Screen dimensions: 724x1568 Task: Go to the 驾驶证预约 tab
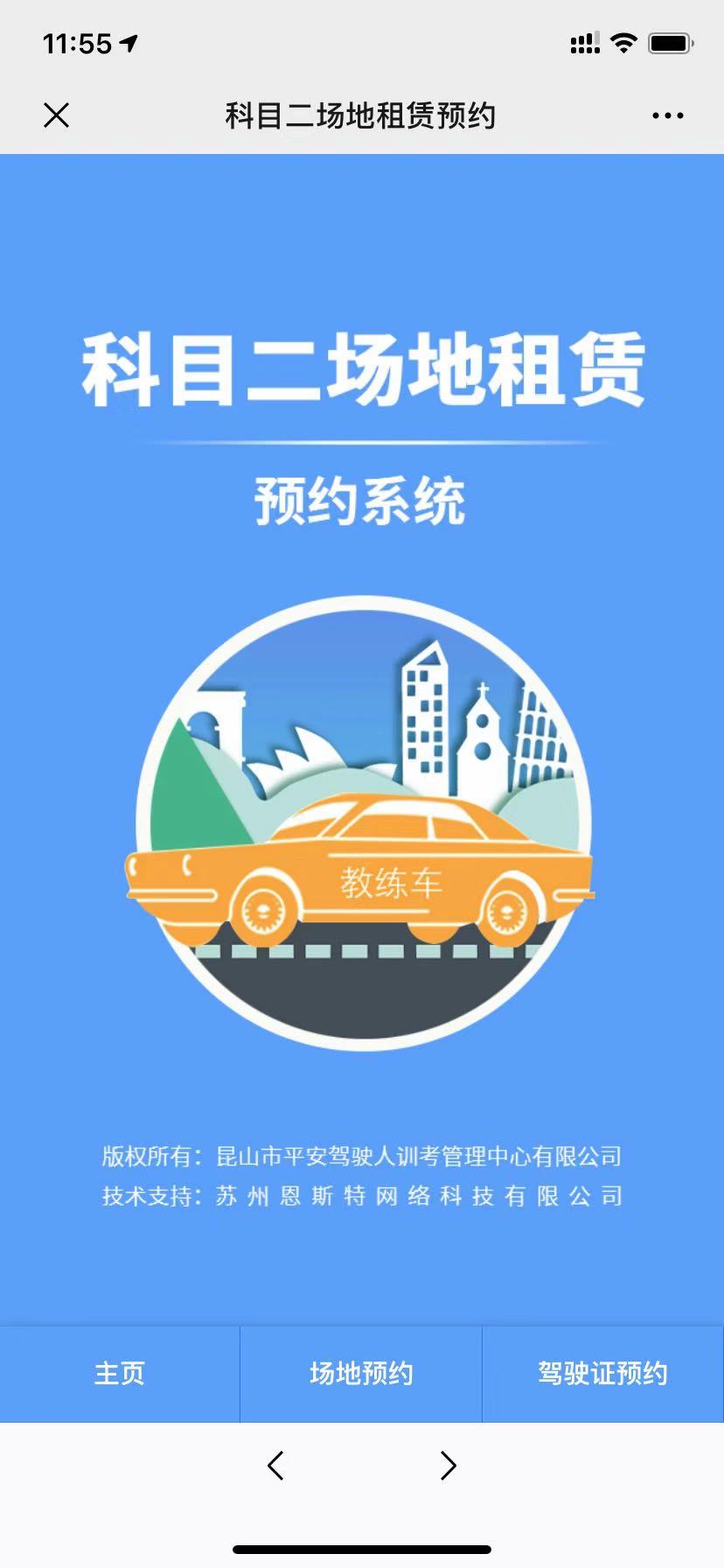tap(602, 1373)
